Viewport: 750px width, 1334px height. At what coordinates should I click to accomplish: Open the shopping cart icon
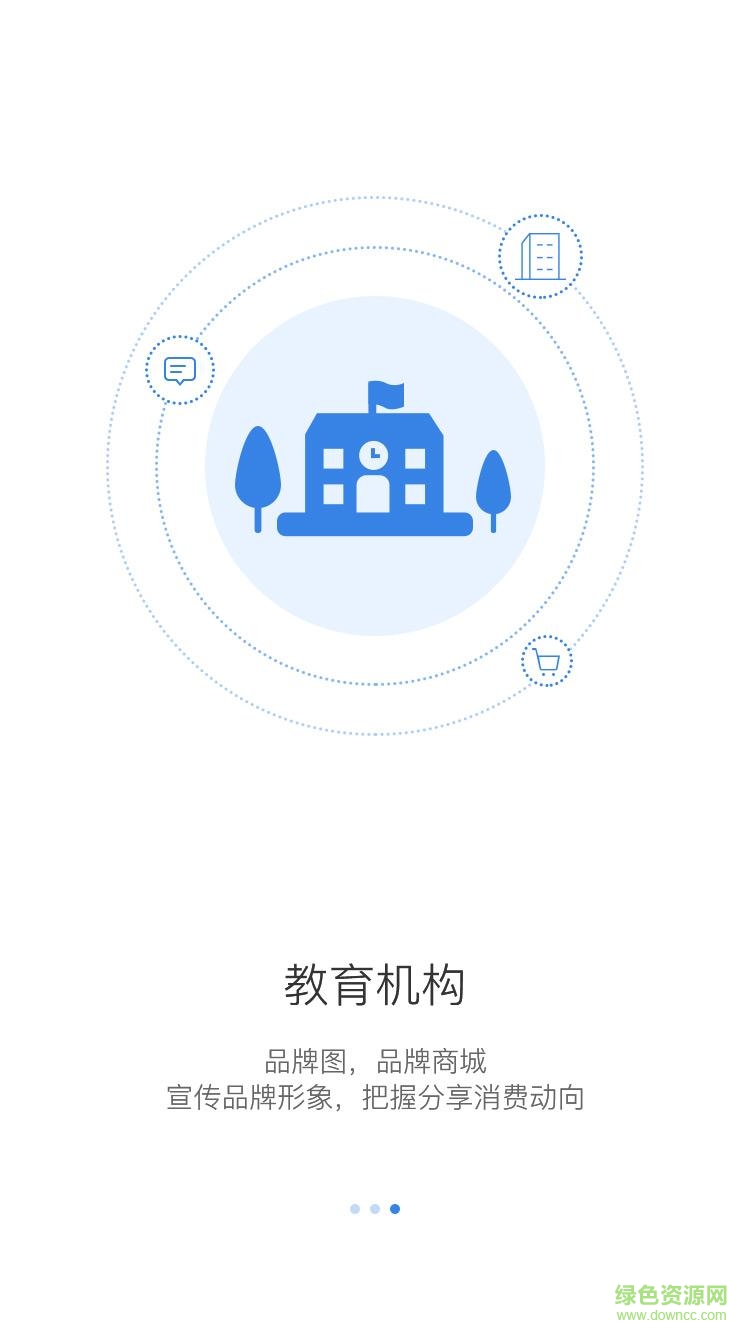pos(546,662)
